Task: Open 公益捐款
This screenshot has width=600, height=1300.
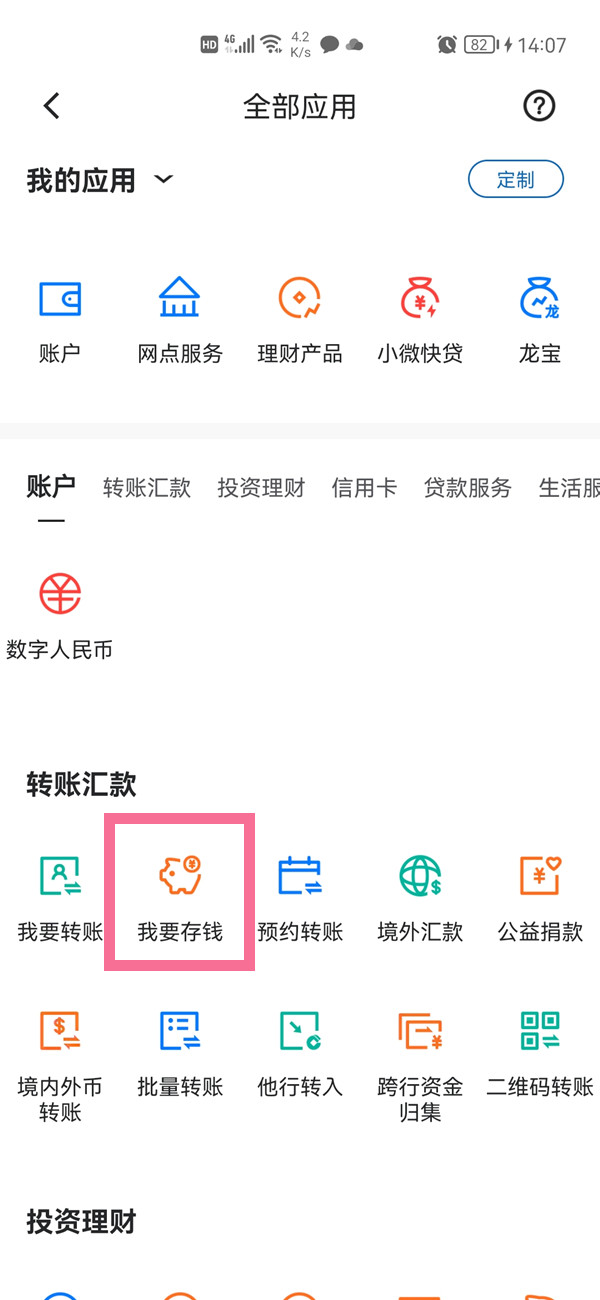Action: point(540,897)
